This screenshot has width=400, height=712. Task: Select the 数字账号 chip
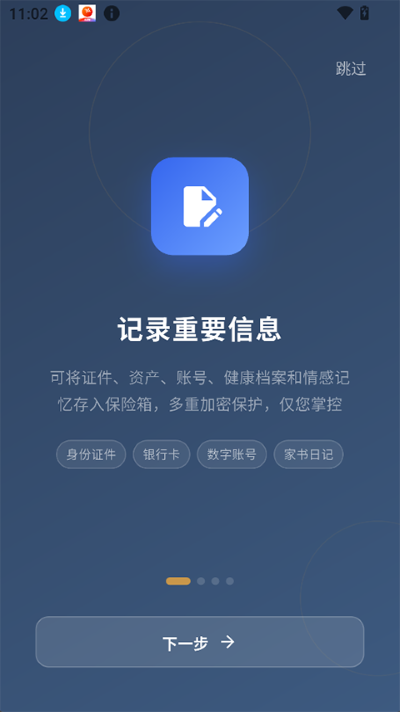tap(232, 454)
